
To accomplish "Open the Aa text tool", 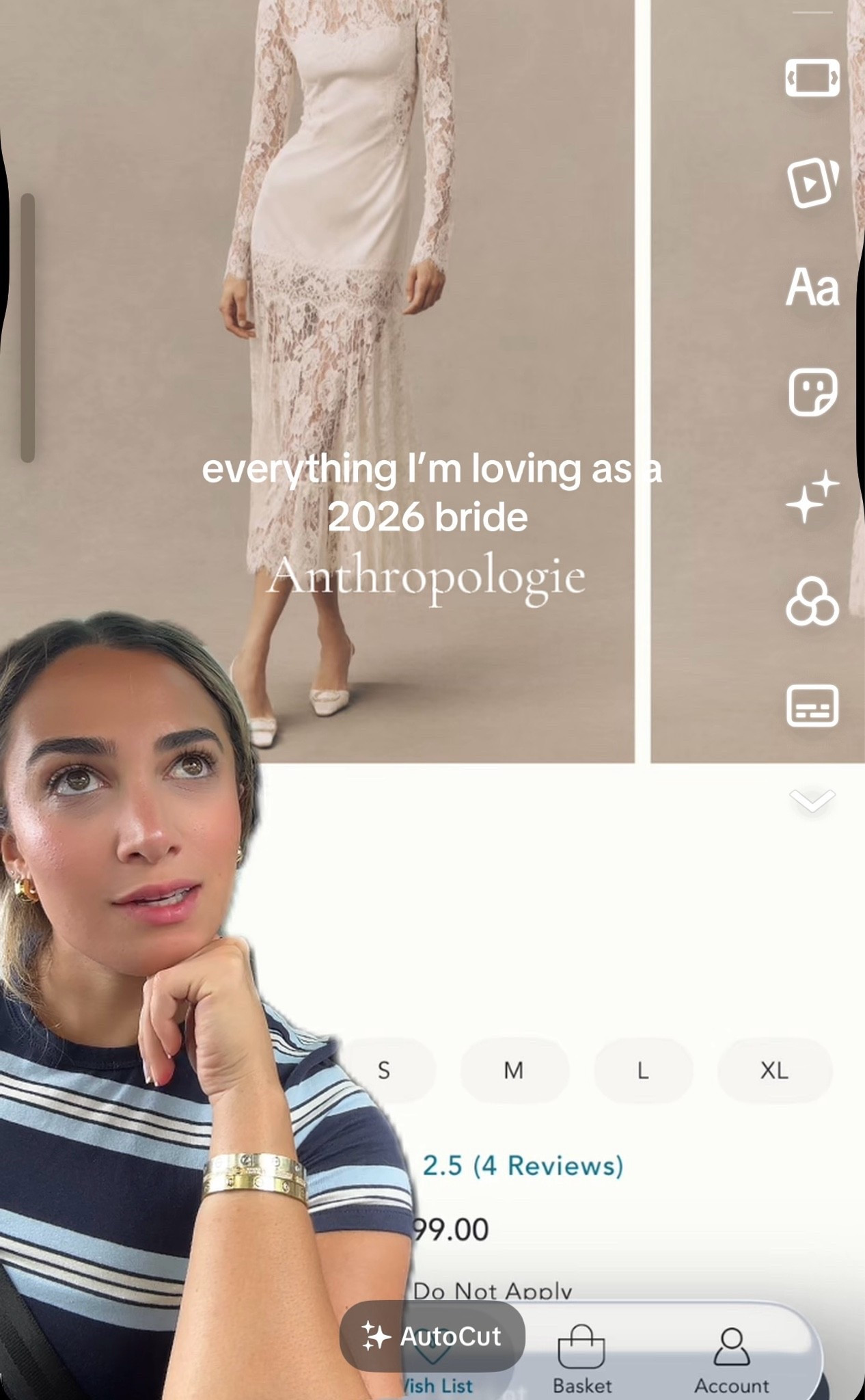I will click(x=812, y=286).
